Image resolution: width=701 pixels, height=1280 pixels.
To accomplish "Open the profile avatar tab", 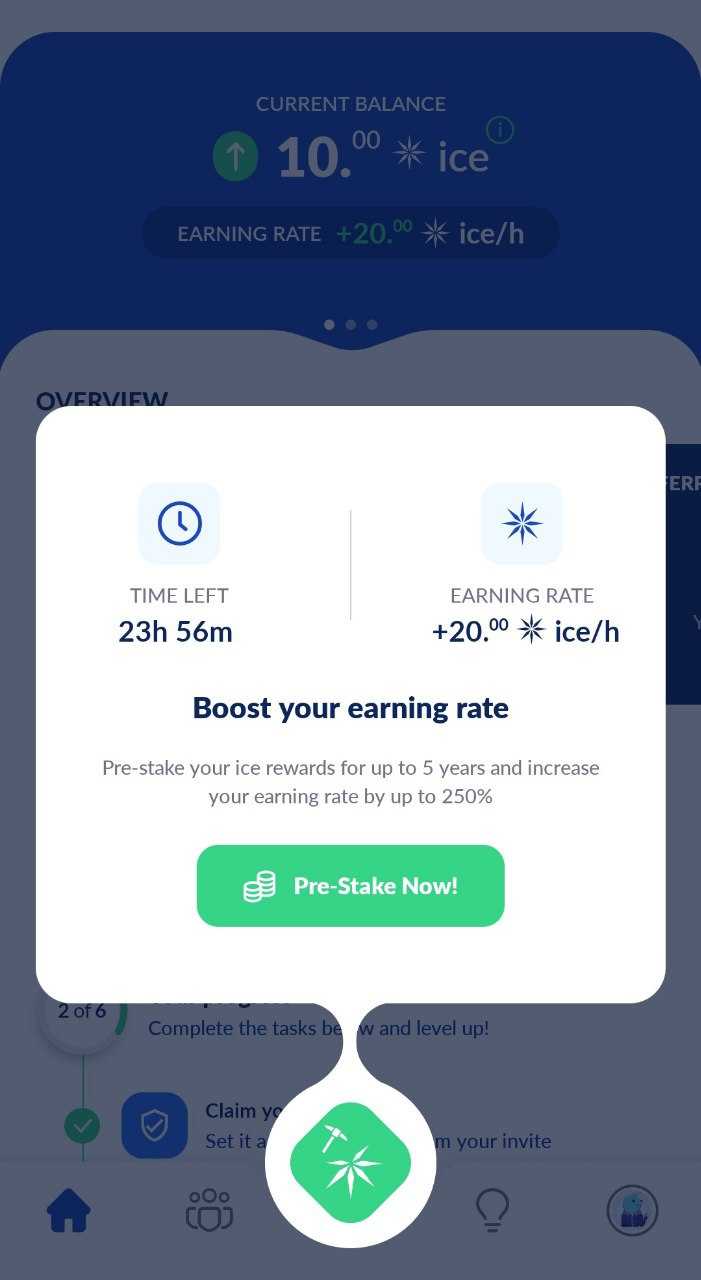I will (632, 1211).
